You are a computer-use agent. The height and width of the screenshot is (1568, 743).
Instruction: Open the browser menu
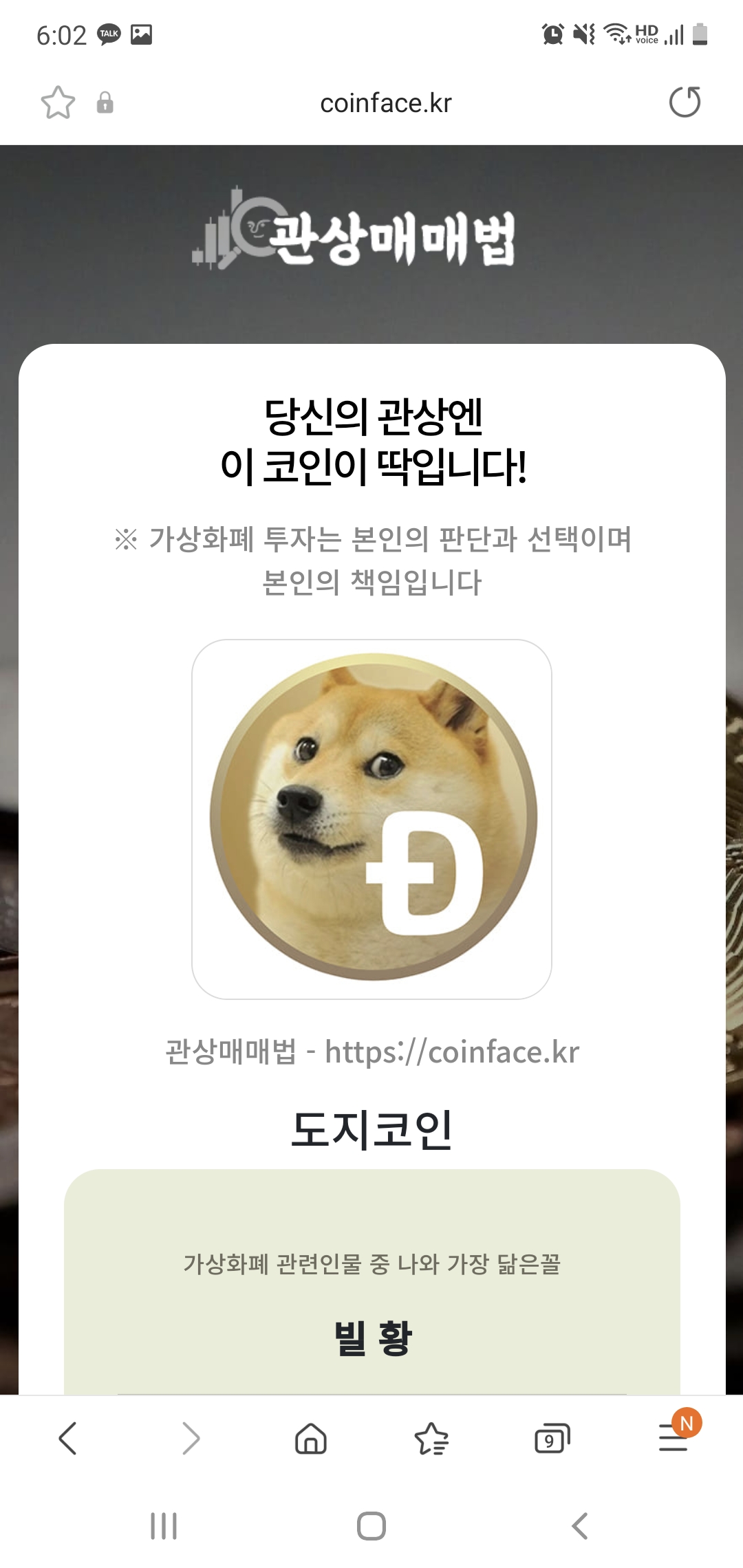[x=674, y=1437]
